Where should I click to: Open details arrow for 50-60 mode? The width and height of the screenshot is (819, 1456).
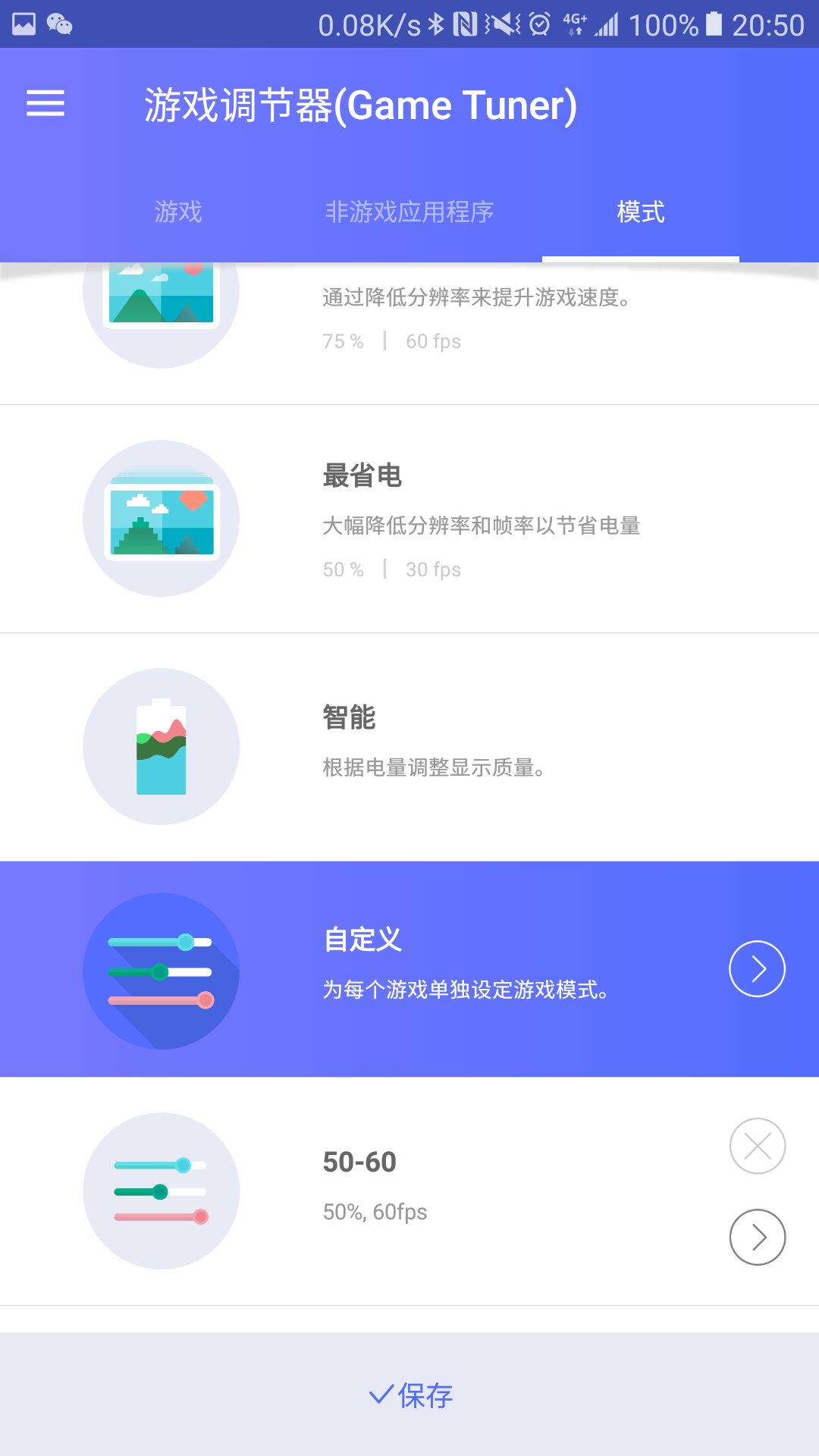point(757,1237)
